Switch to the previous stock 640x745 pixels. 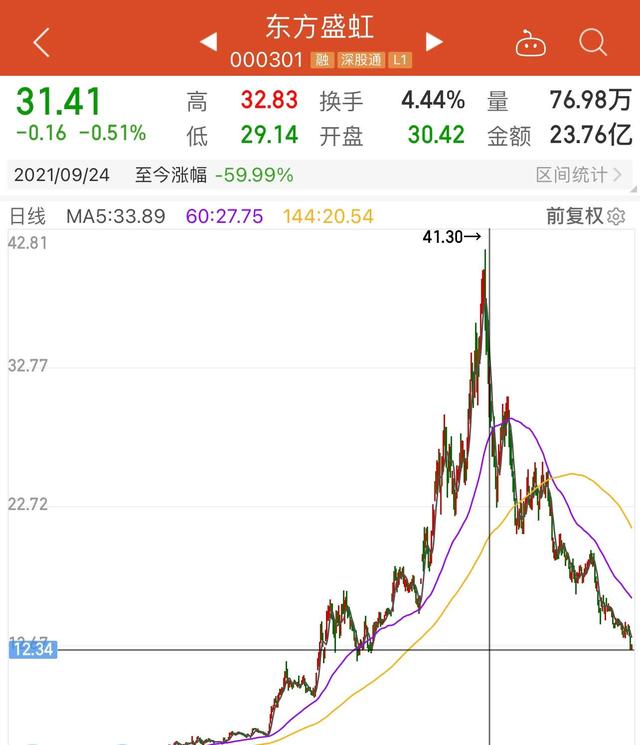point(209,42)
